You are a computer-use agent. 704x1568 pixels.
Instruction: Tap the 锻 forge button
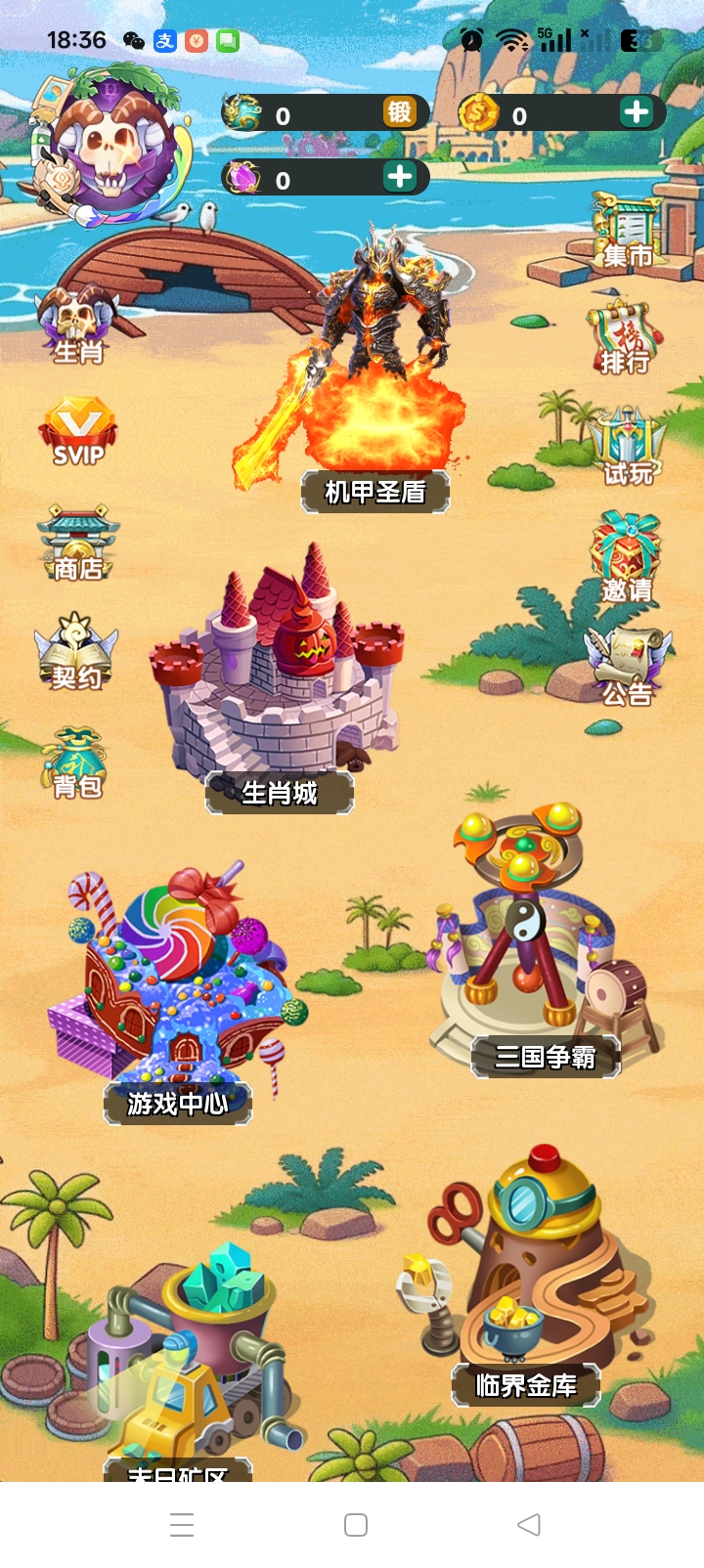pyautogui.click(x=399, y=112)
